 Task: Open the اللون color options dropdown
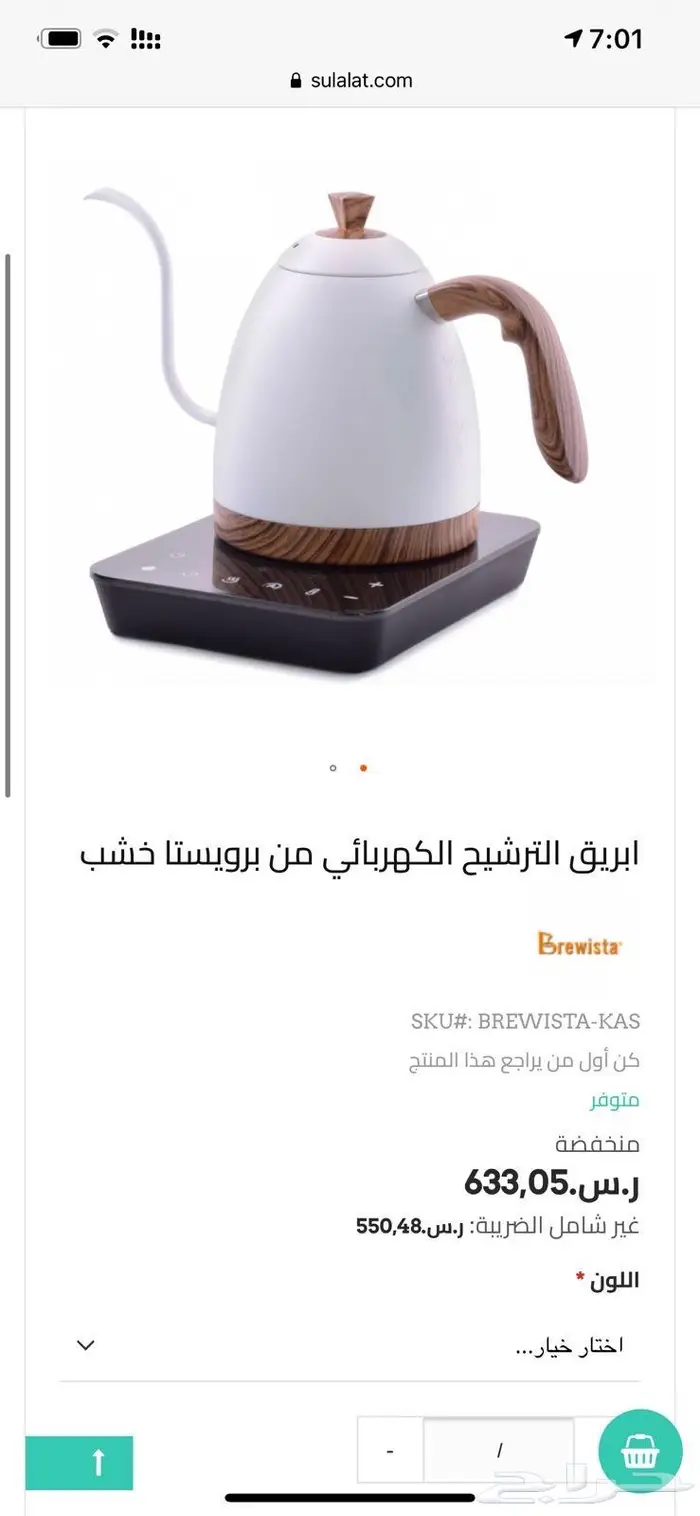click(x=350, y=1345)
